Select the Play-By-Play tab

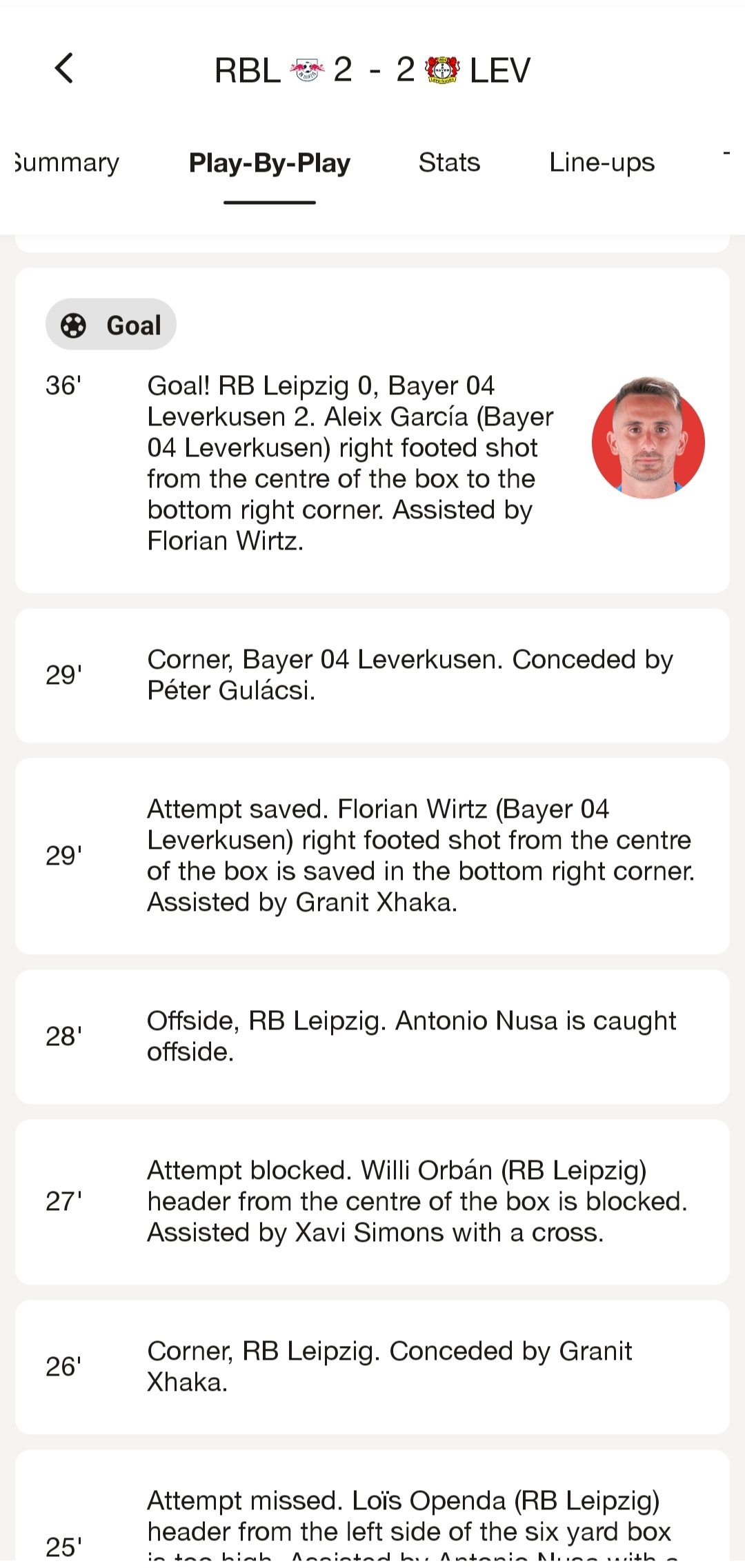coord(270,163)
